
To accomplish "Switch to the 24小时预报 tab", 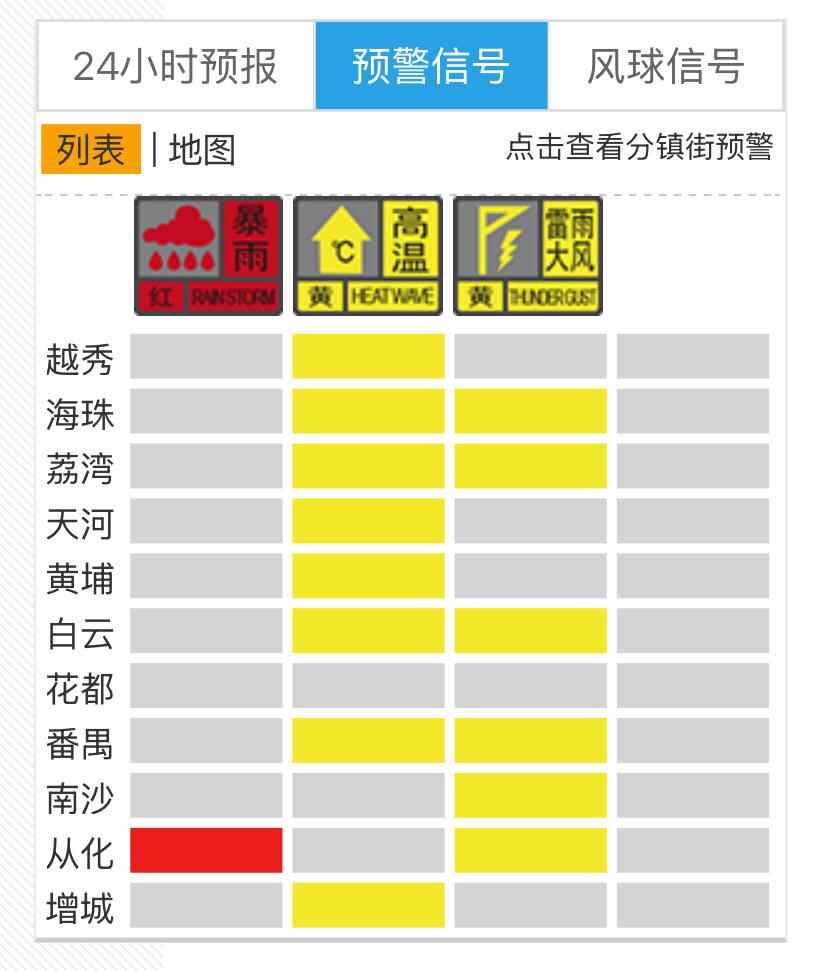I will point(175,66).
